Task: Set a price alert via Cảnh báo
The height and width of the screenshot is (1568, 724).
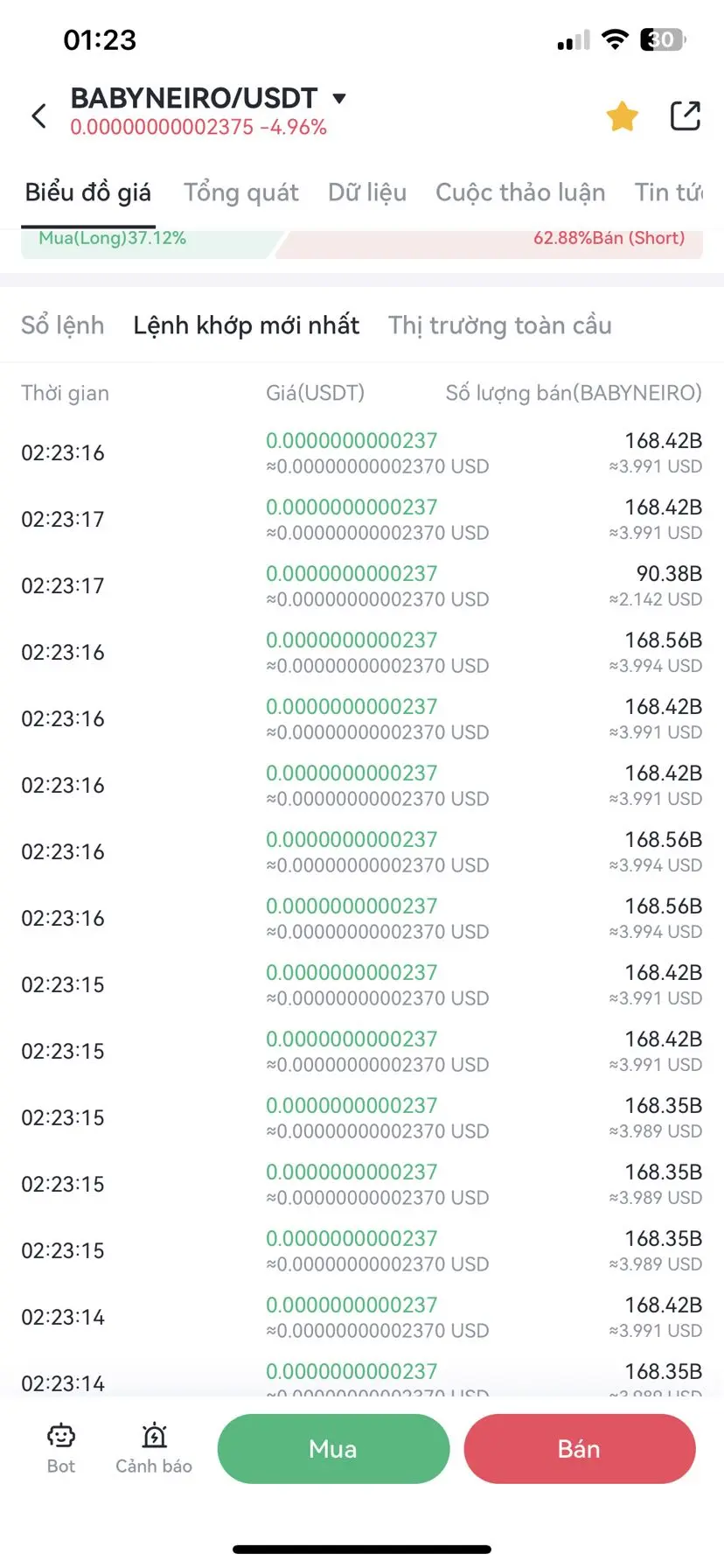Action: tap(154, 1449)
